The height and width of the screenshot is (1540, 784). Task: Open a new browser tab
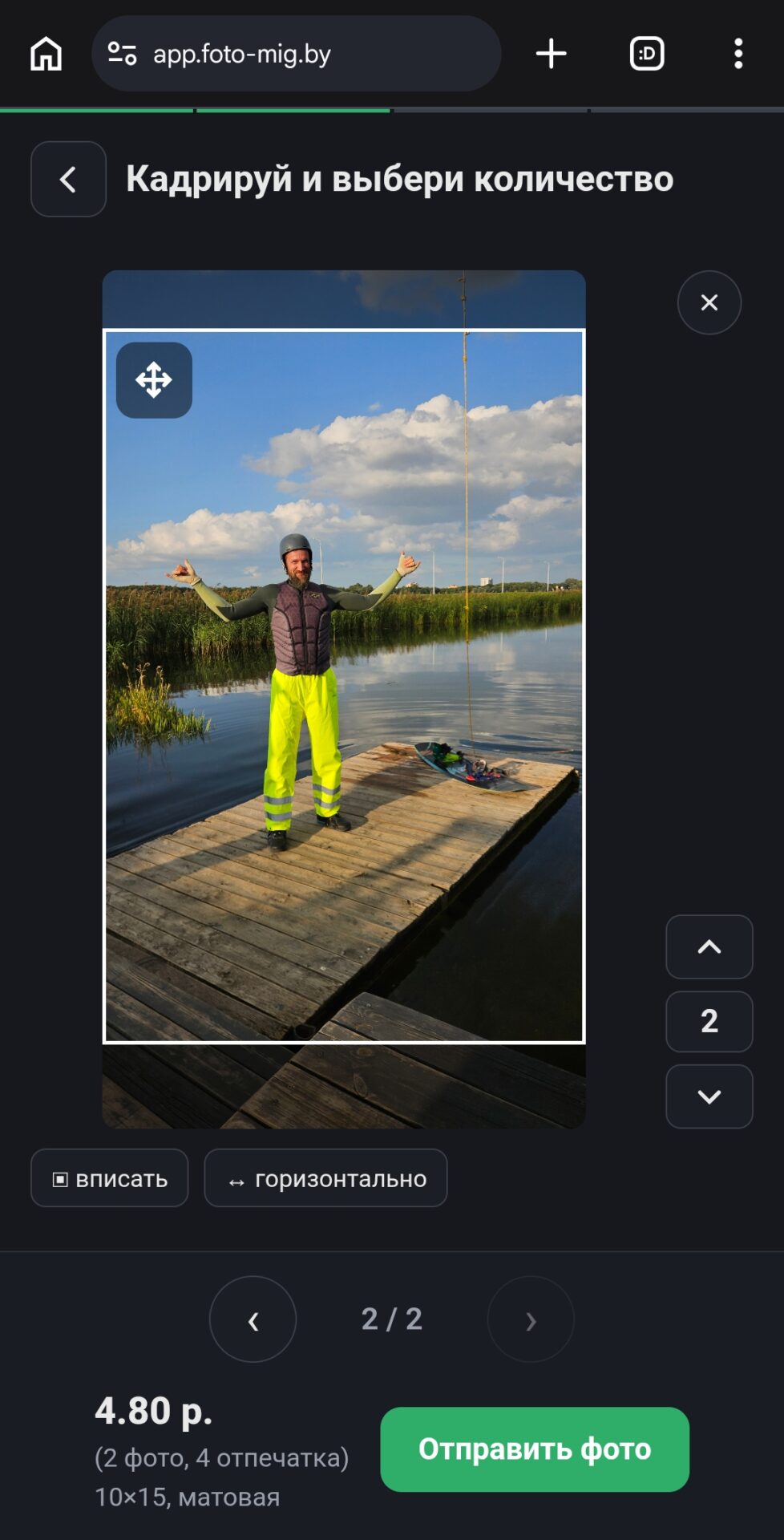pos(552,54)
